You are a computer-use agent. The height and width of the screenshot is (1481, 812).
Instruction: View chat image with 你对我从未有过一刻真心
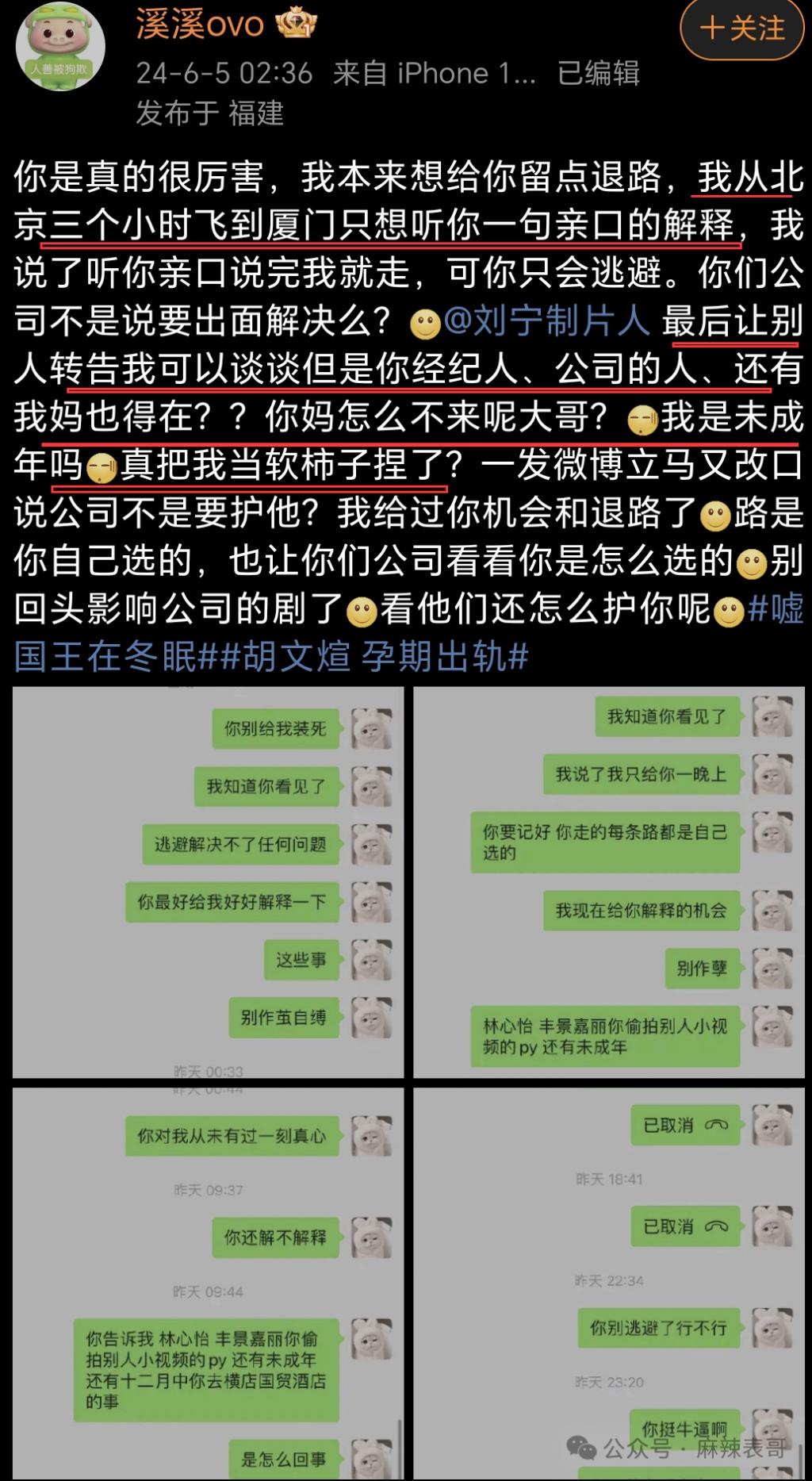coord(208,1283)
